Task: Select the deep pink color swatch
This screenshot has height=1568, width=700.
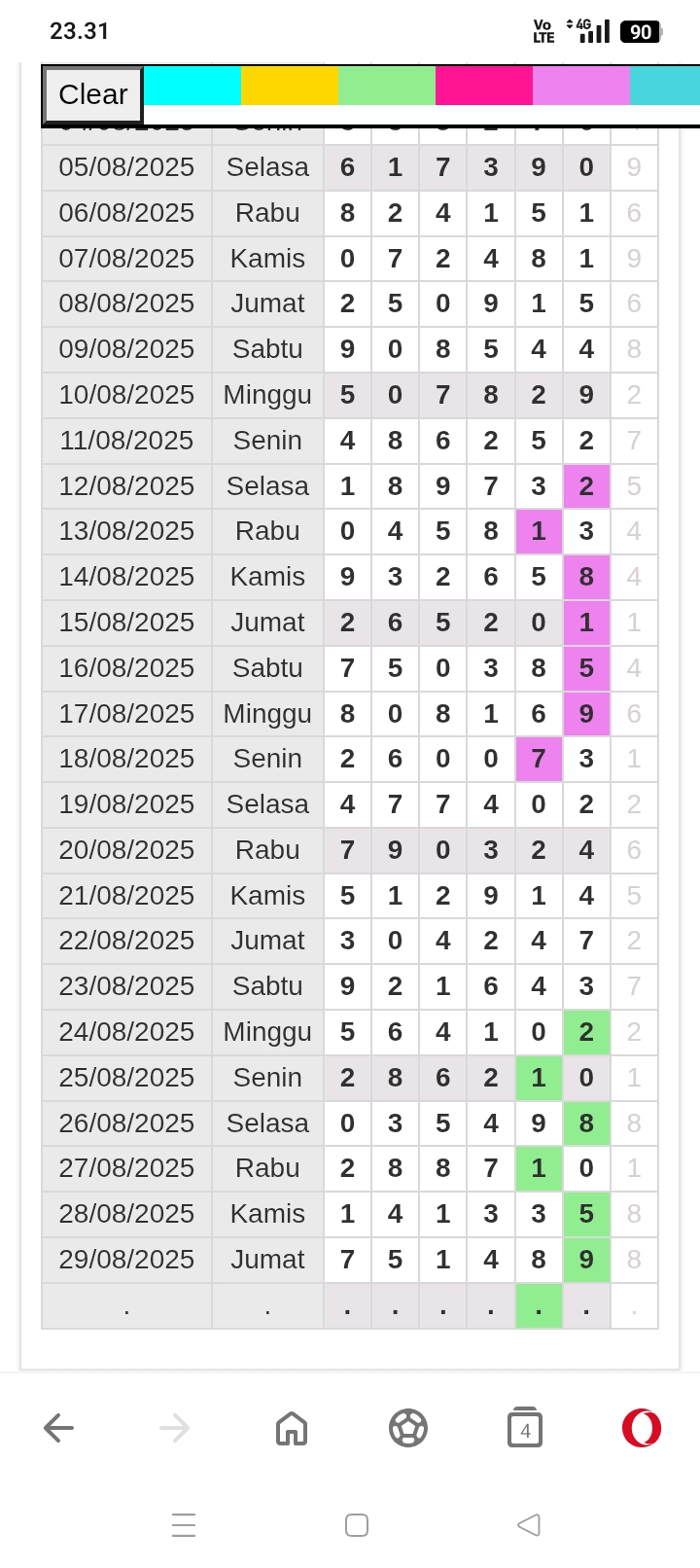Action: (484, 86)
